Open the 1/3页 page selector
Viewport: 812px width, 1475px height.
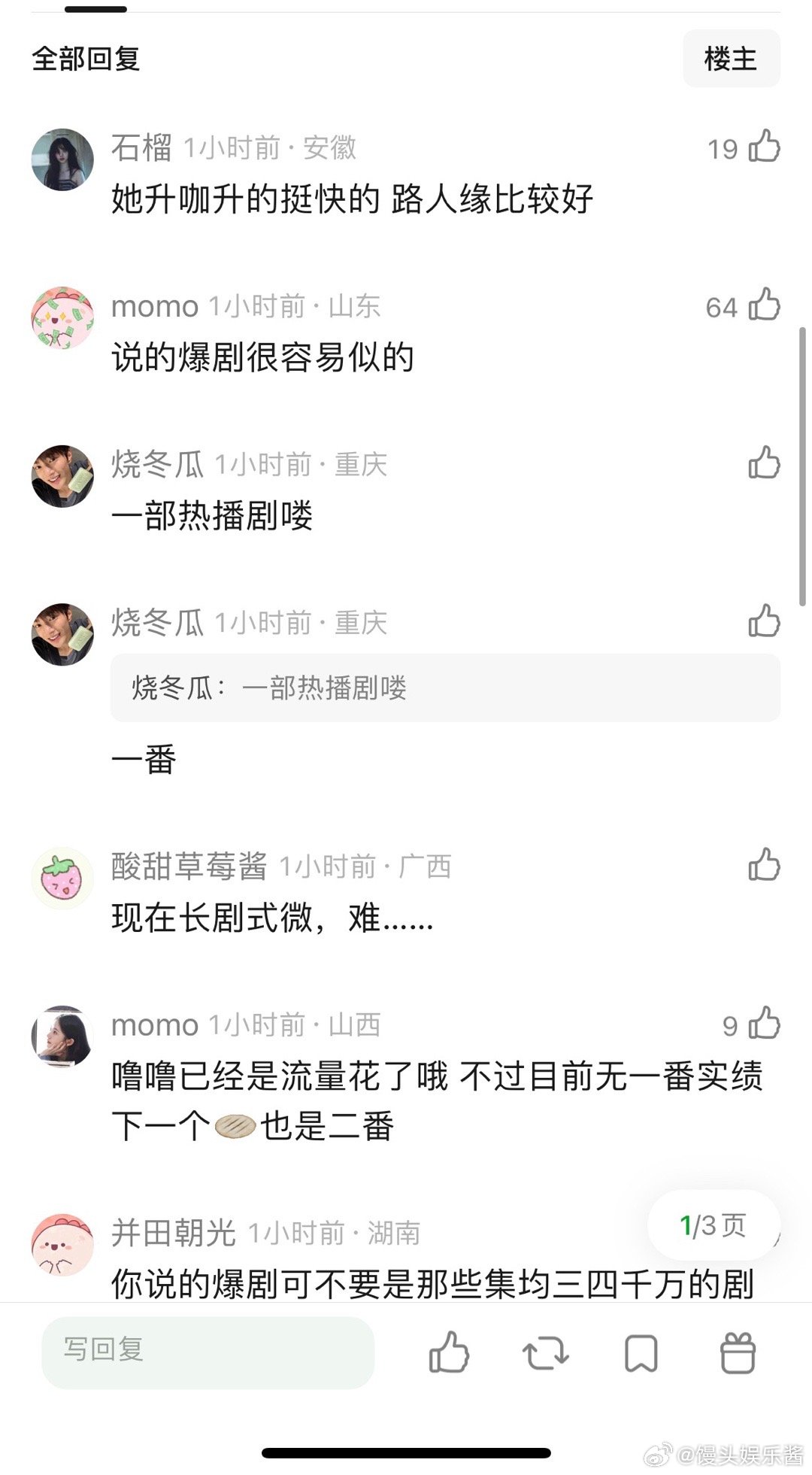pos(712,1225)
